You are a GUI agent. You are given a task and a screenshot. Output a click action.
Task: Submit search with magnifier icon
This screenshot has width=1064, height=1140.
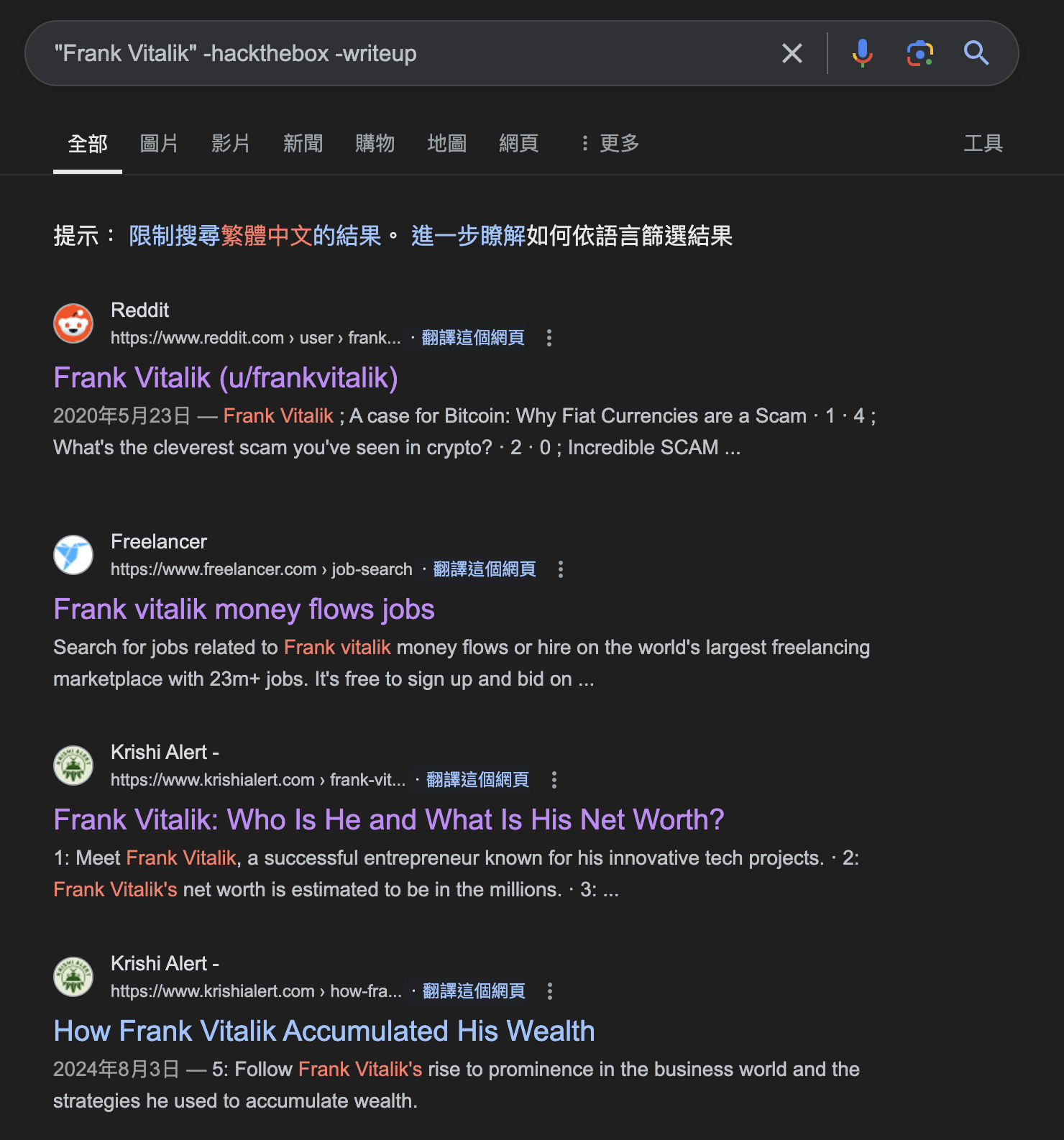[976, 53]
